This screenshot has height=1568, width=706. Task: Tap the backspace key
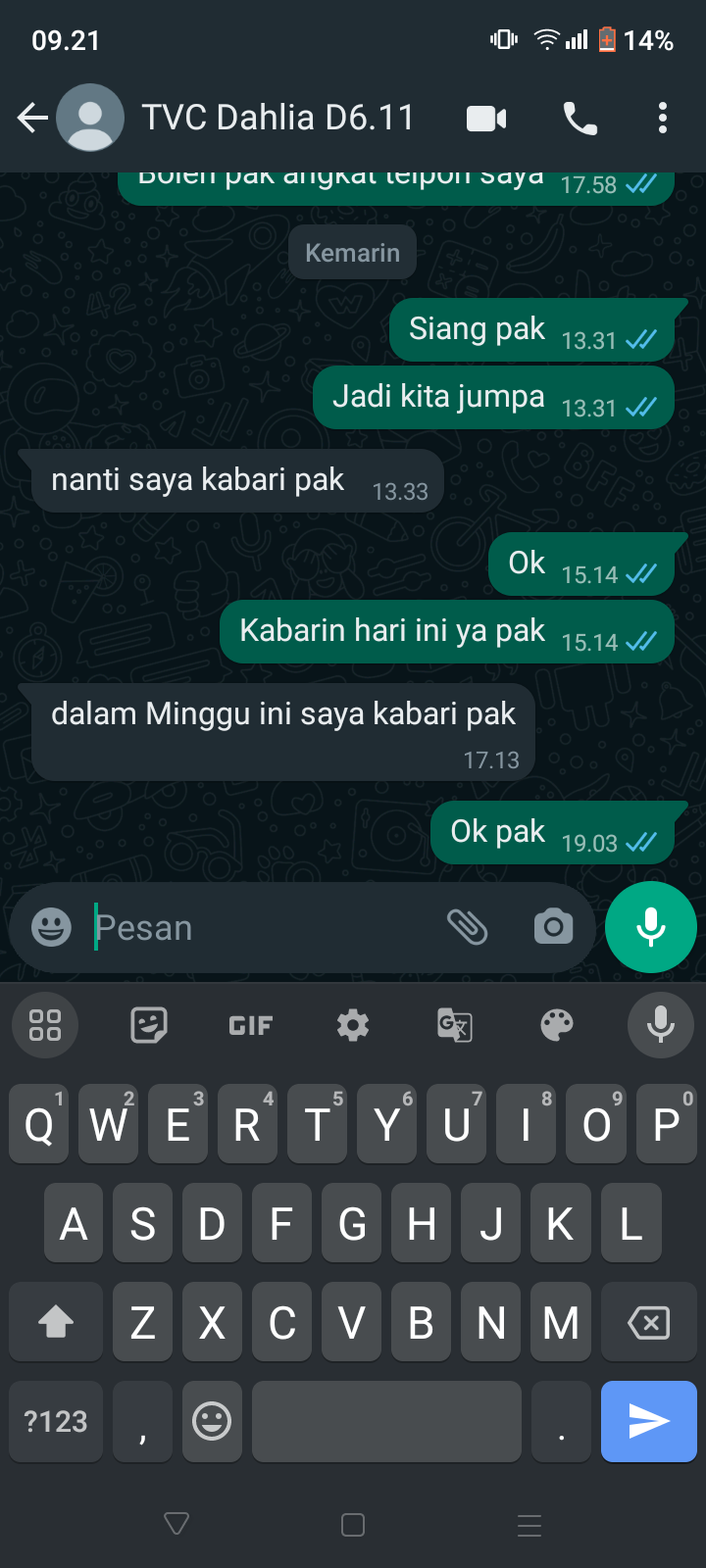tap(648, 1323)
